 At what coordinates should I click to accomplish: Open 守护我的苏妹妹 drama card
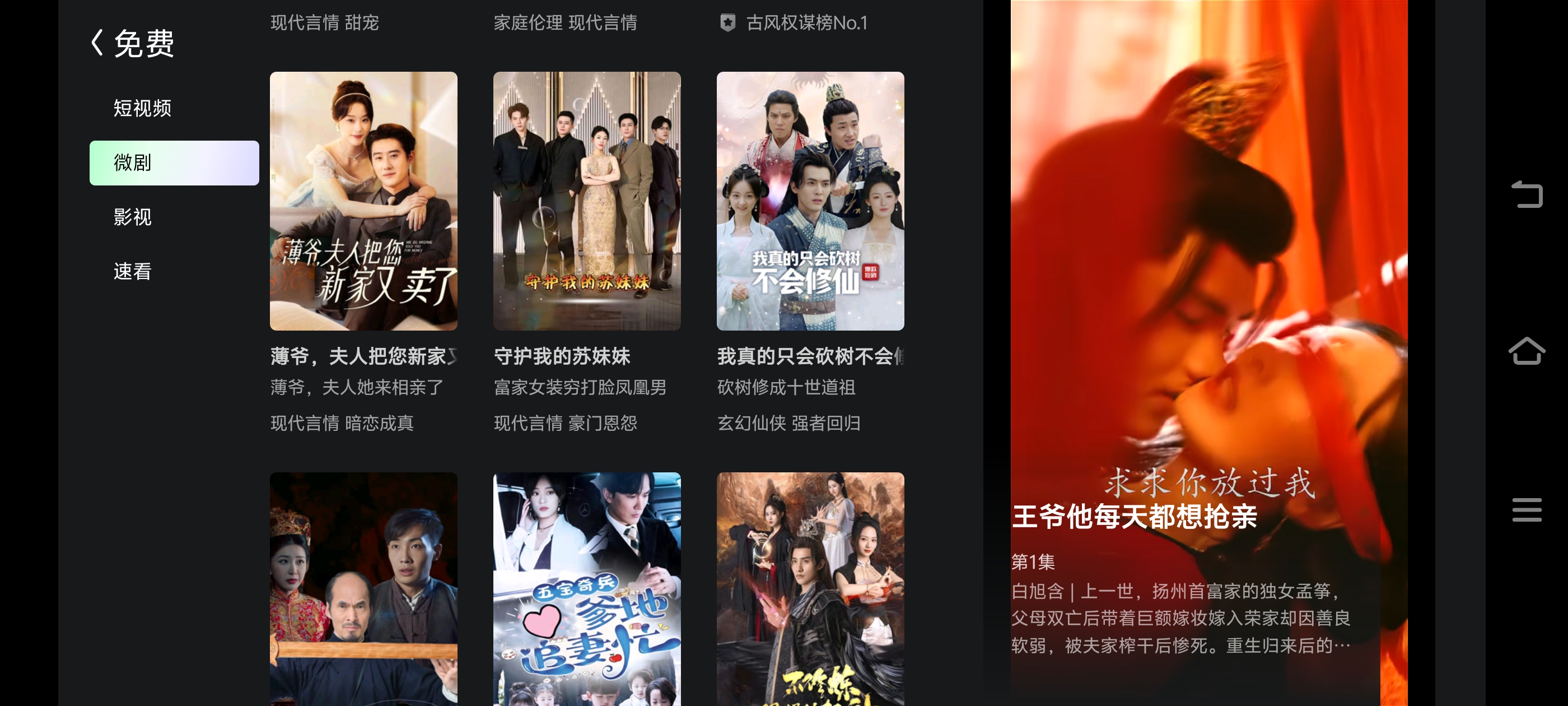(x=587, y=201)
